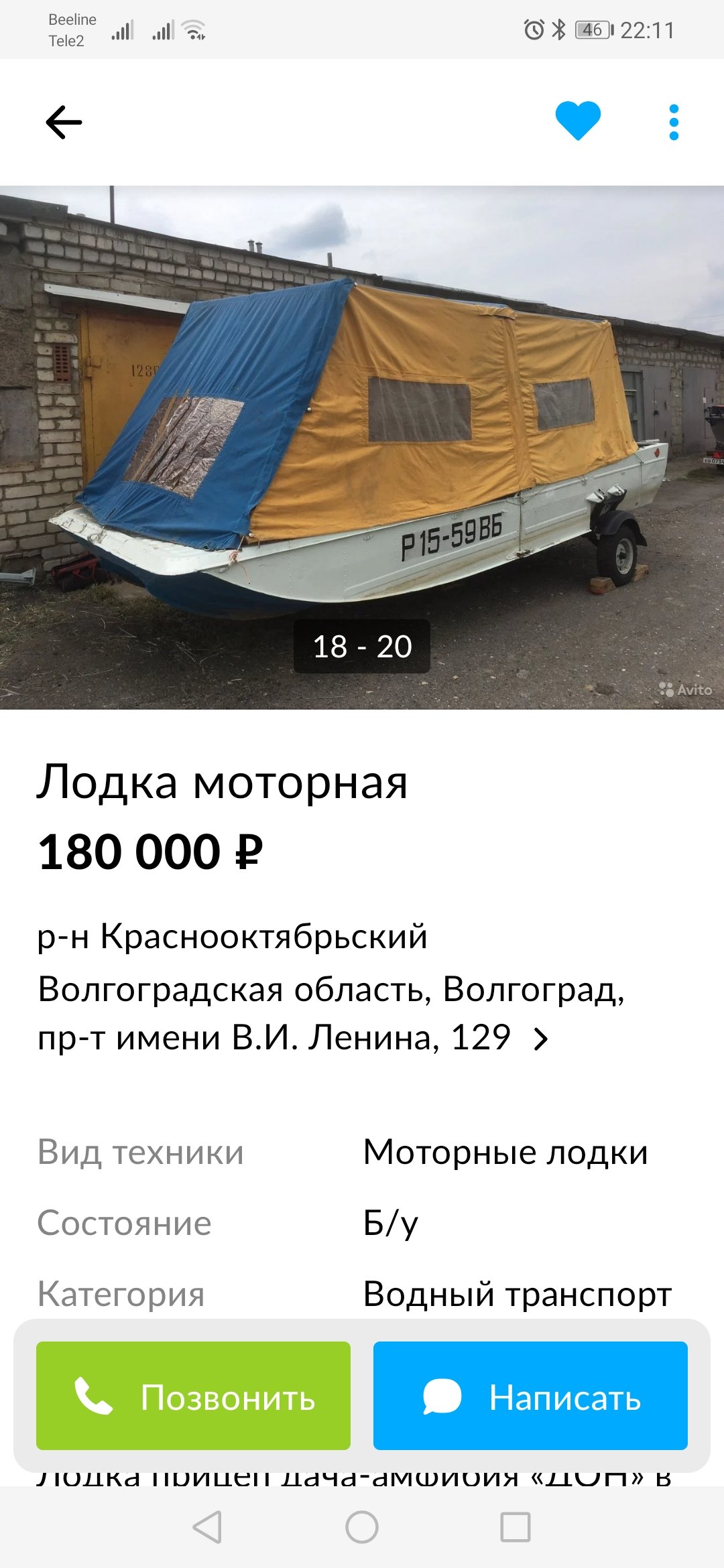Remove the listing from favorites
This screenshot has width=724, height=1568.
pyautogui.click(x=578, y=121)
